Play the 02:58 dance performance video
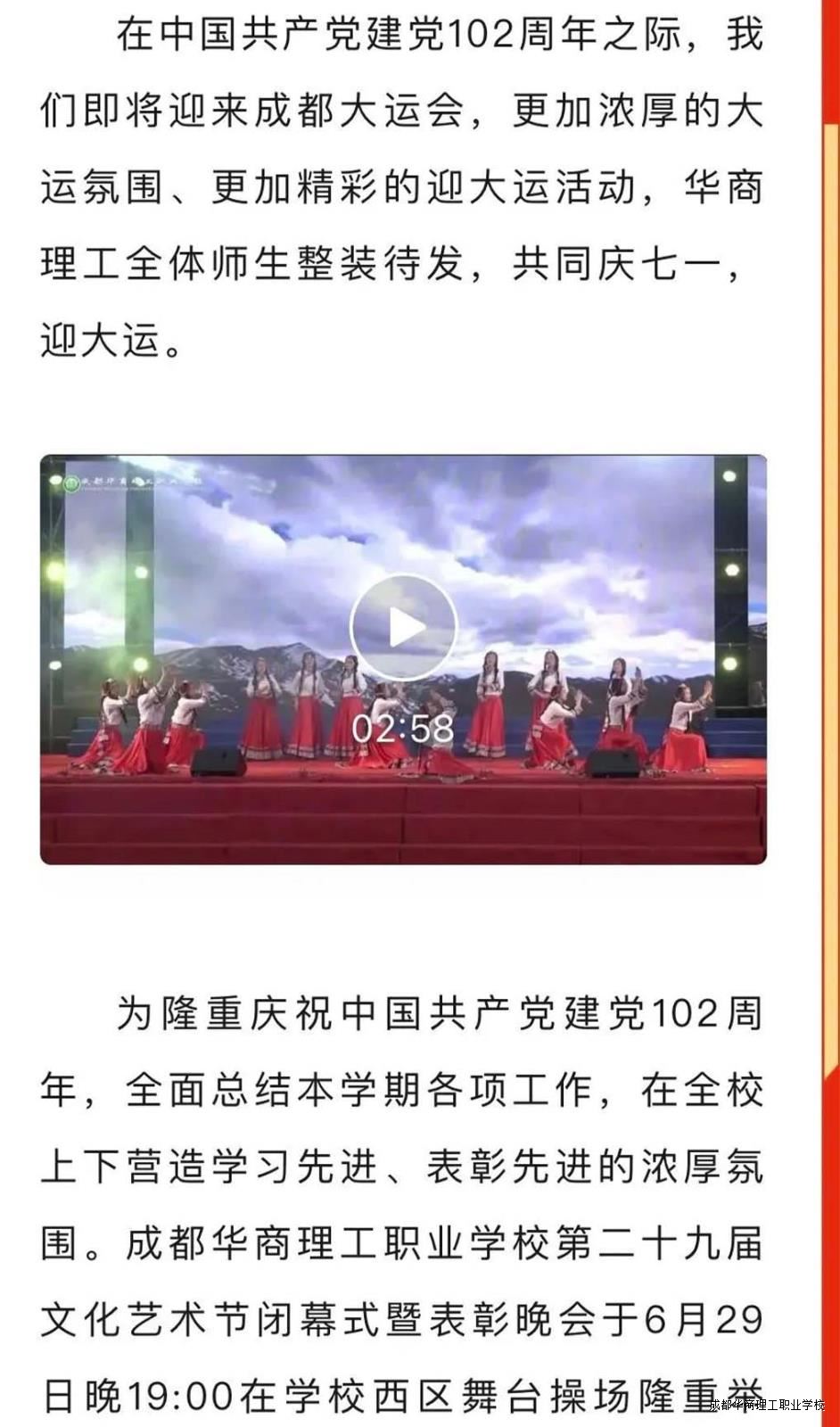 (x=403, y=628)
